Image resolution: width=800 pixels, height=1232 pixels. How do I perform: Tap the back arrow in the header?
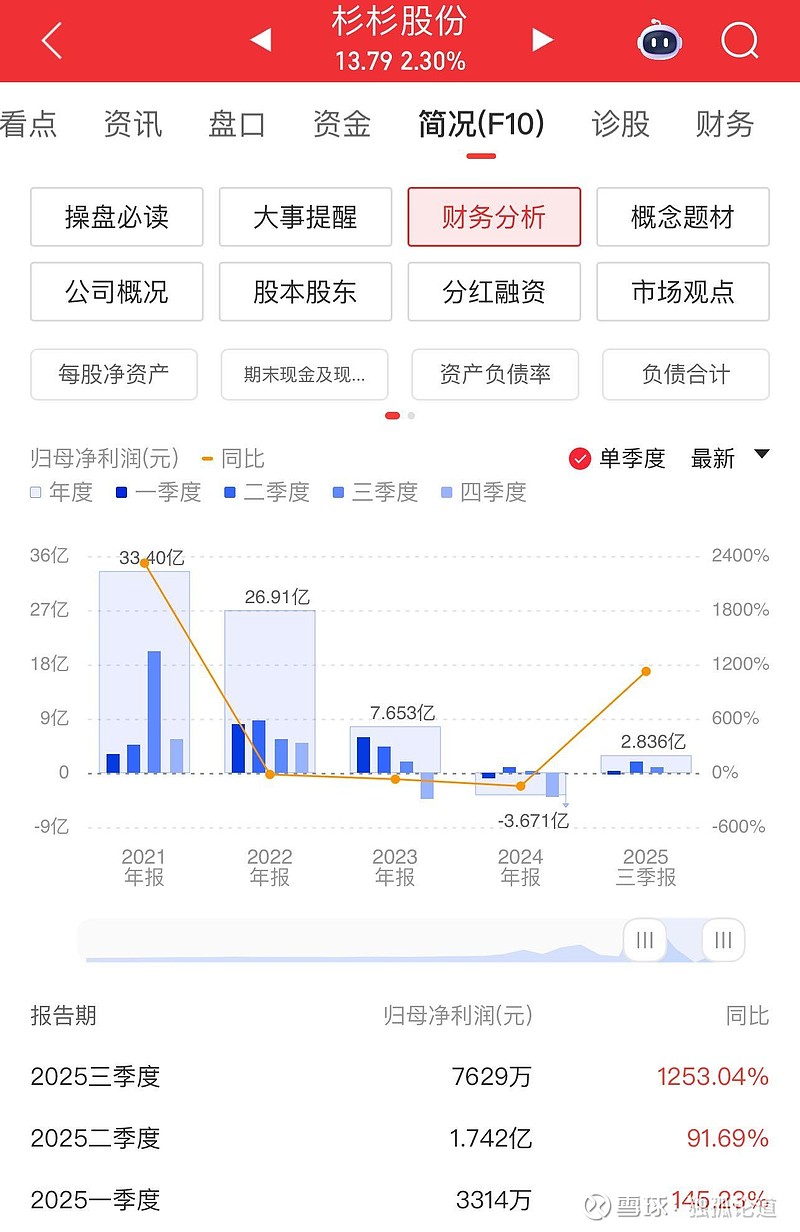(52, 40)
